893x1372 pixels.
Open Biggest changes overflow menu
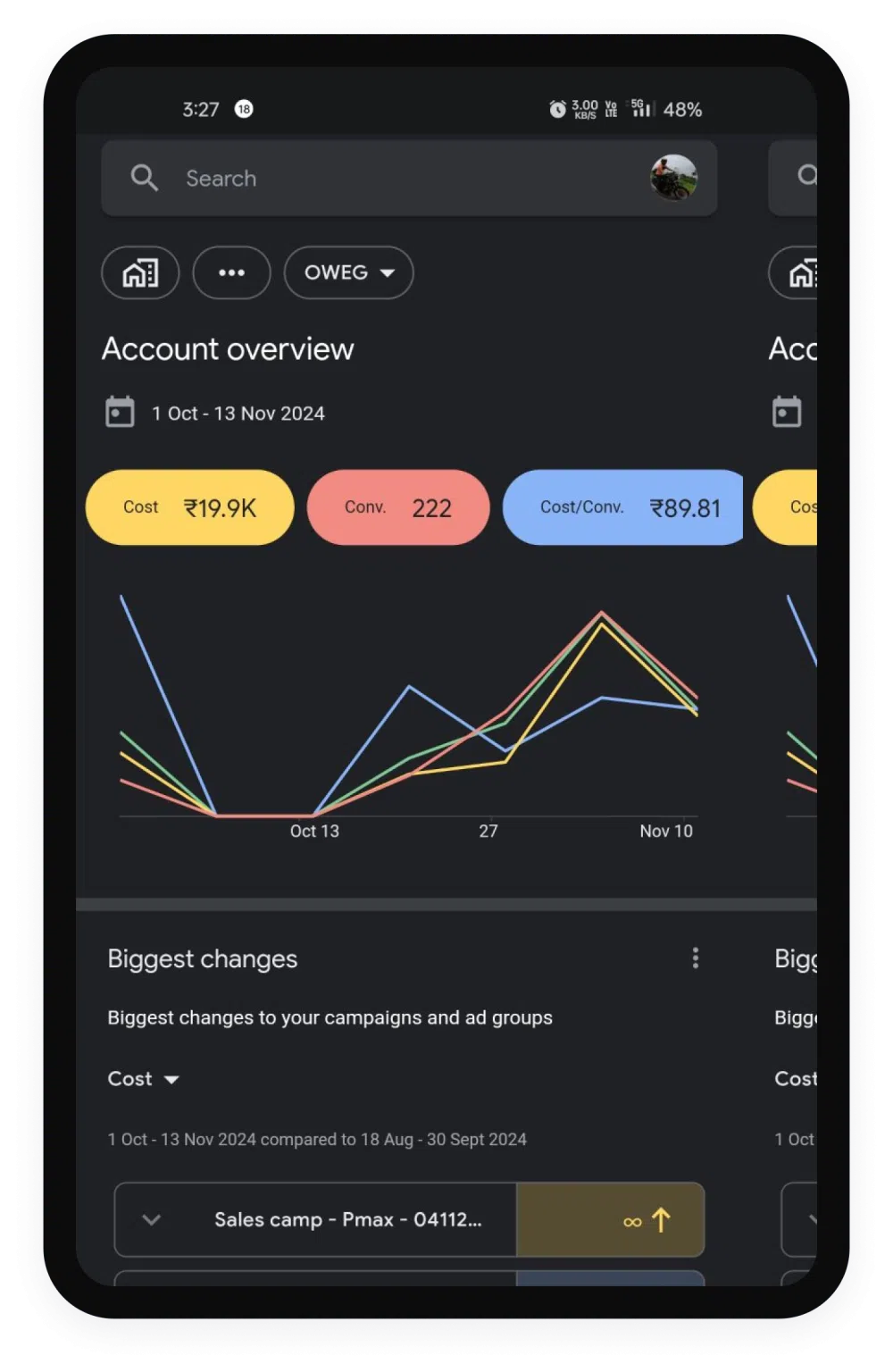695,958
